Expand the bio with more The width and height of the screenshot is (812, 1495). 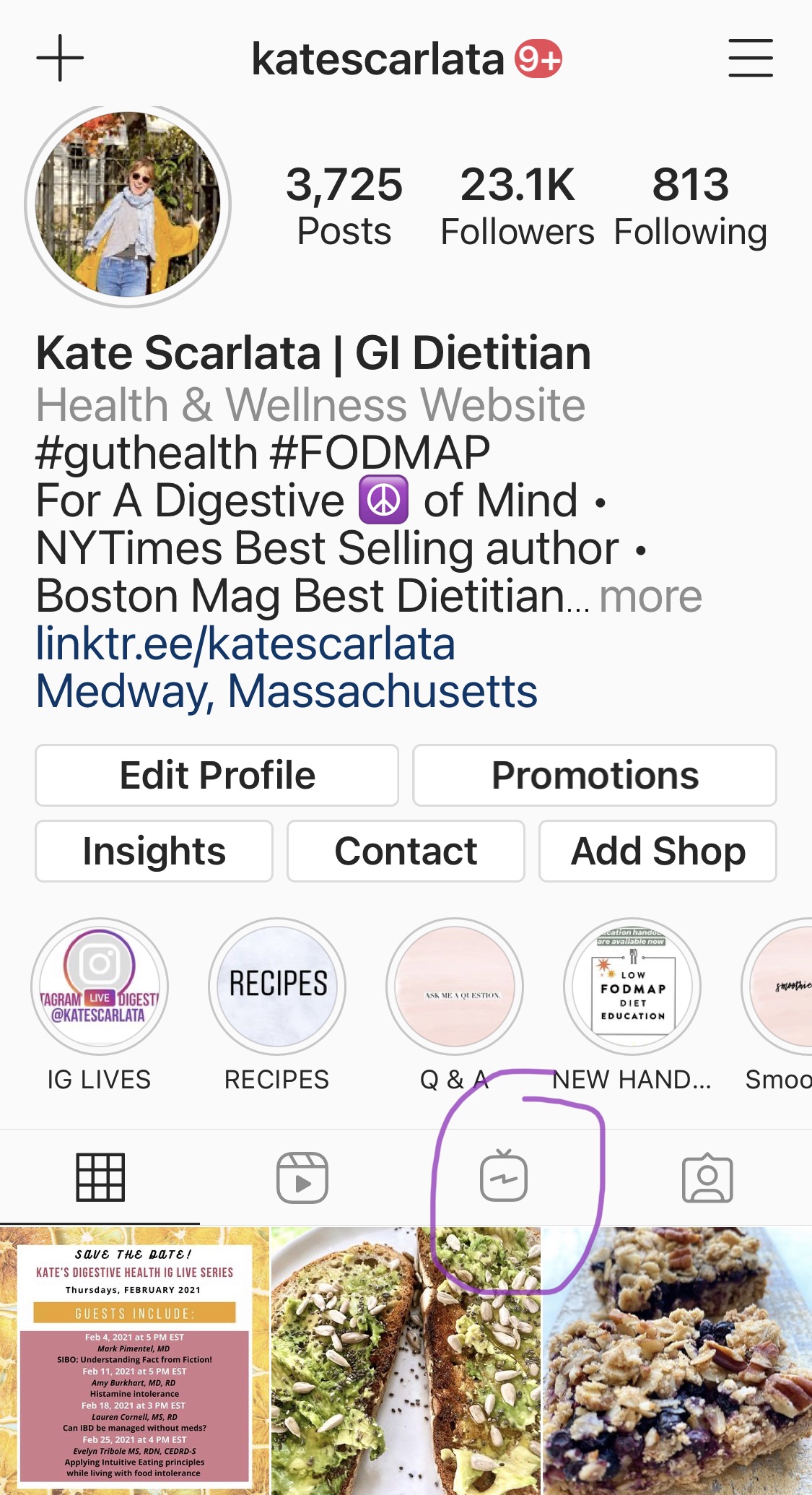pos(650,597)
